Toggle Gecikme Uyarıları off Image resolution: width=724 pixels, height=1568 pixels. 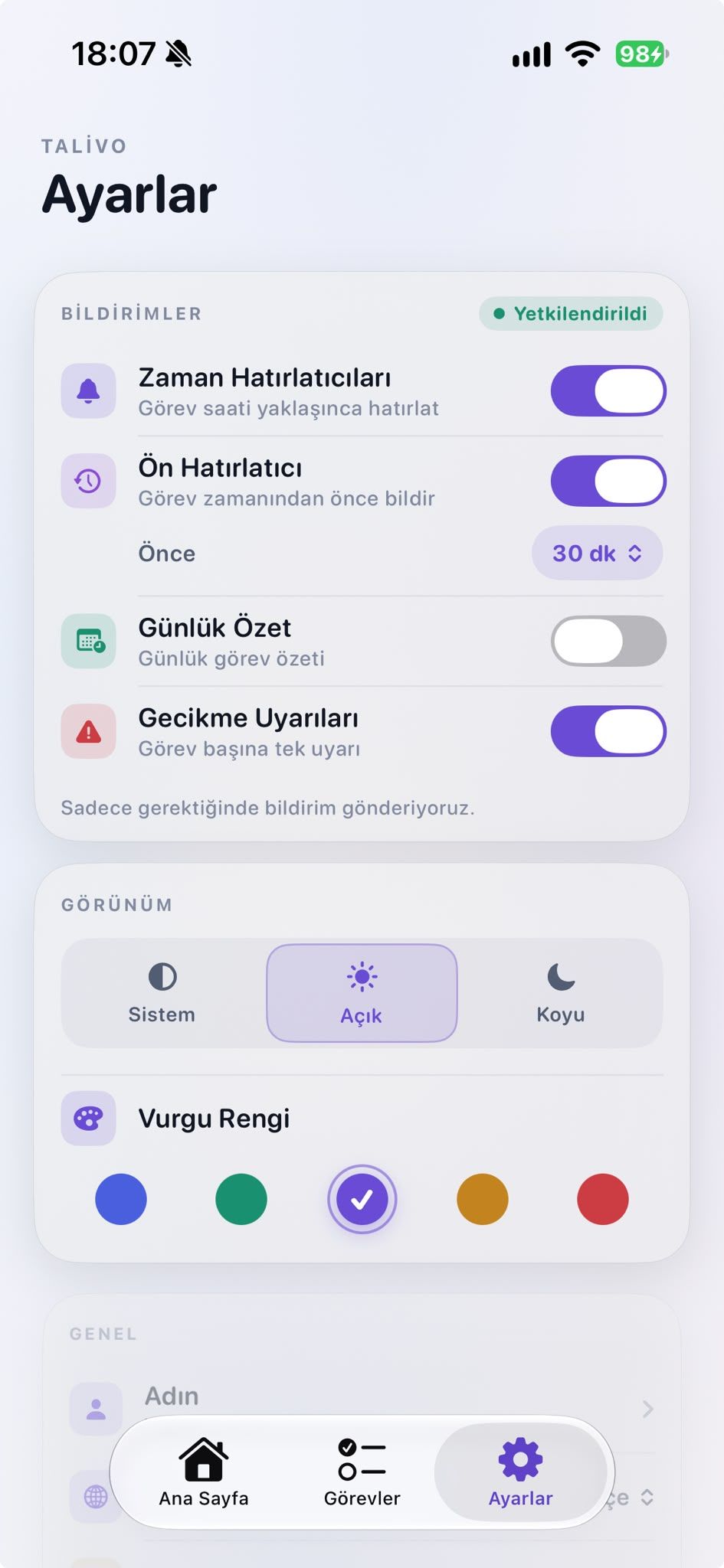(608, 732)
